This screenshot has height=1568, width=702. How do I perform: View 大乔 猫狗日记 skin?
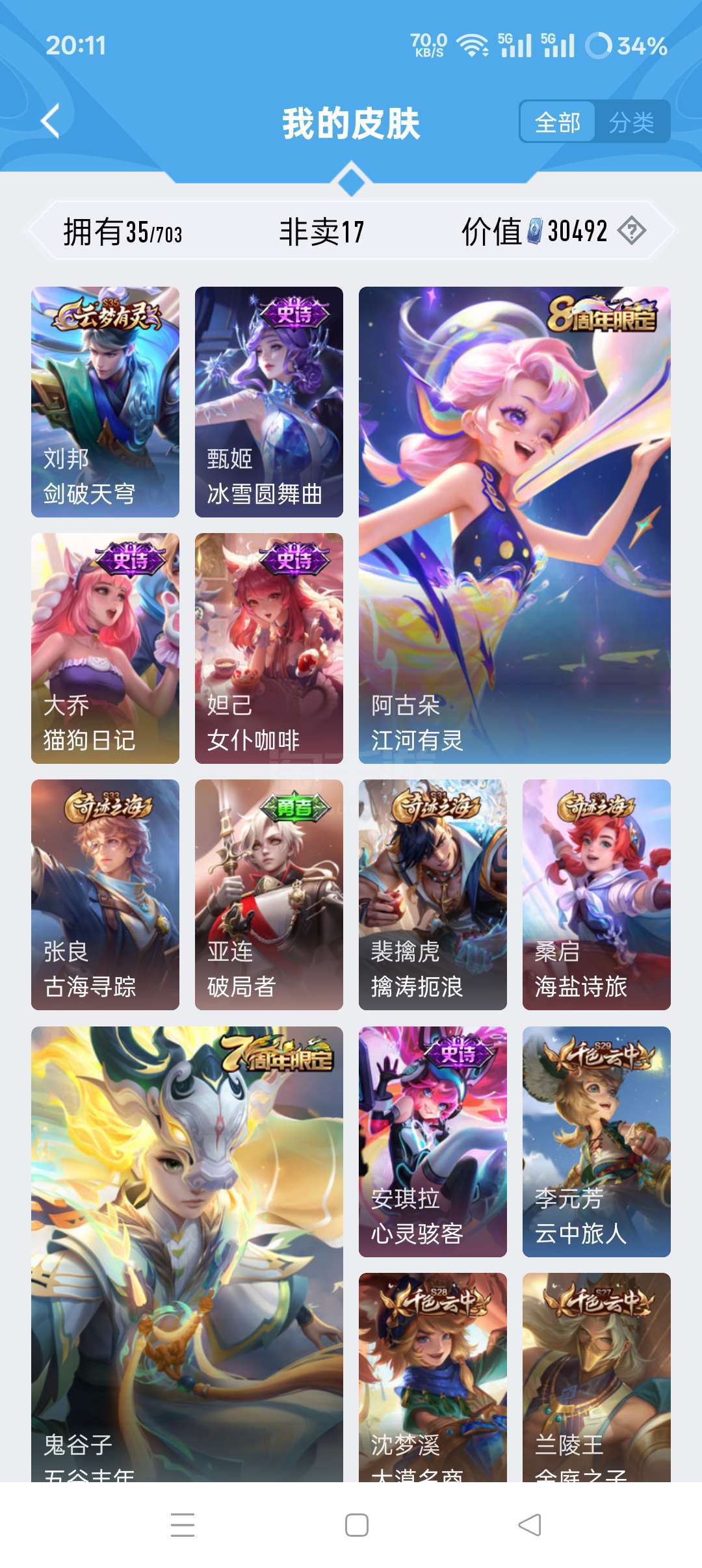105,648
